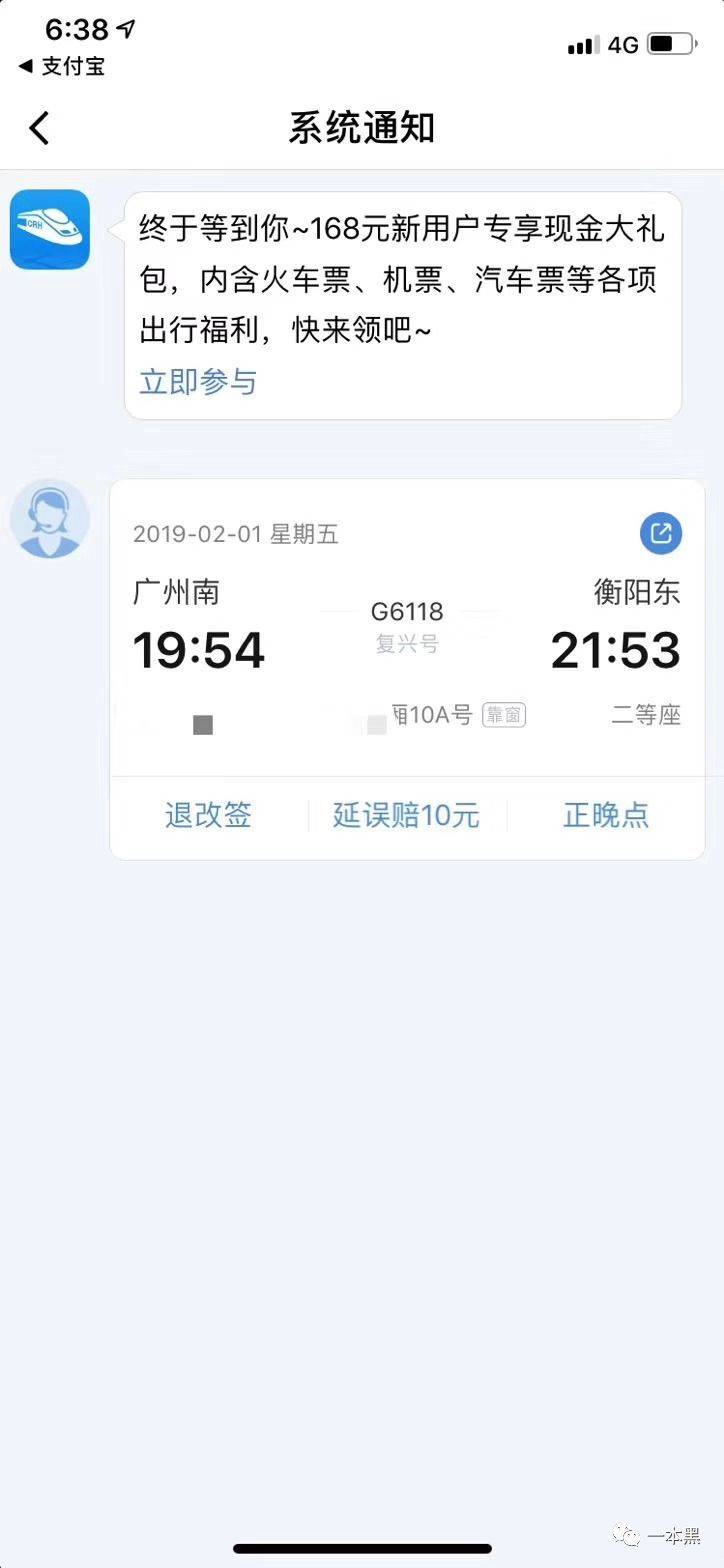Select the 延误赔10元 option
This screenshot has height=1568, width=724.
pyautogui.click(x=406, y=815)
